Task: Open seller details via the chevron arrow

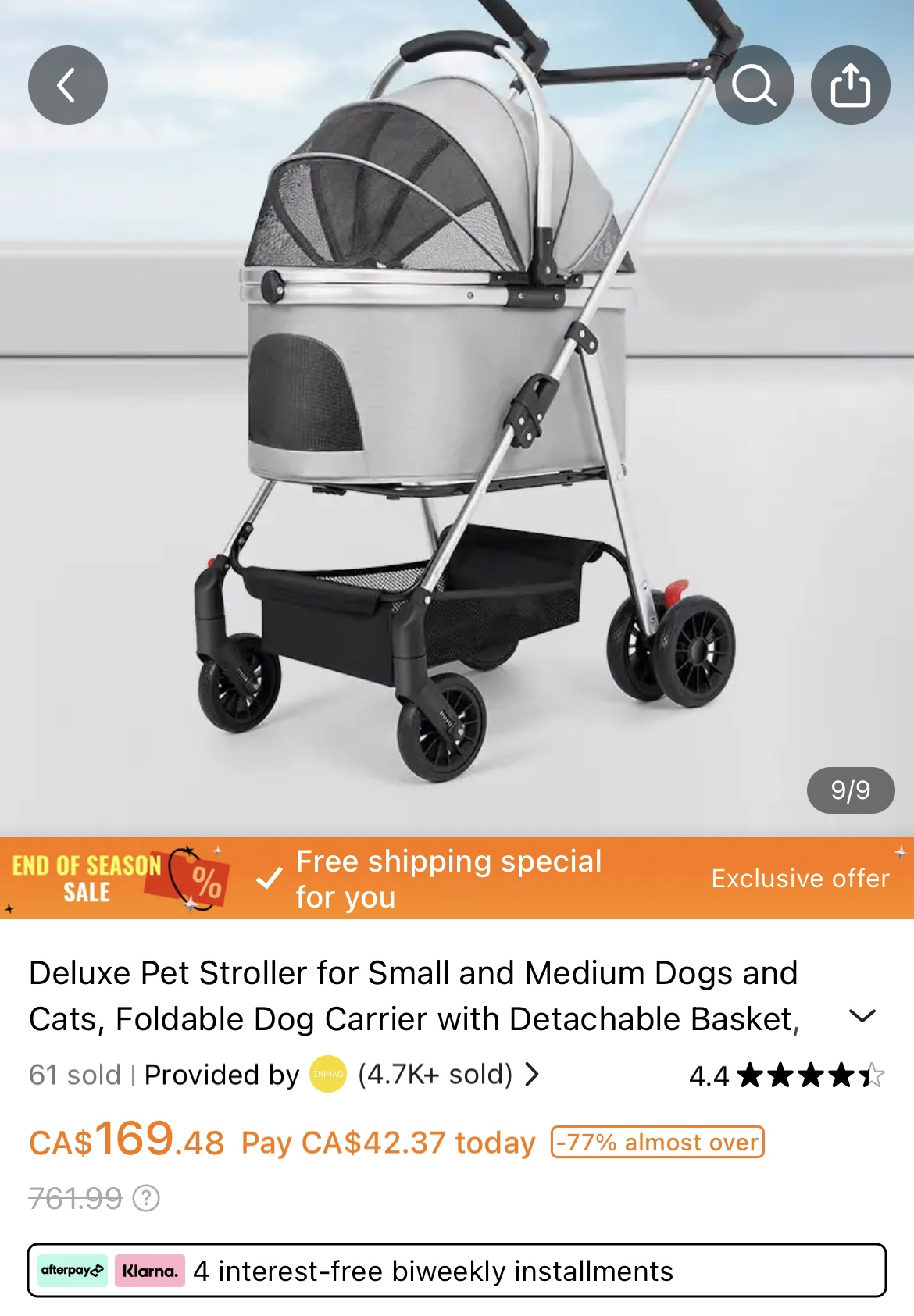Action: tap(537, 1075)
